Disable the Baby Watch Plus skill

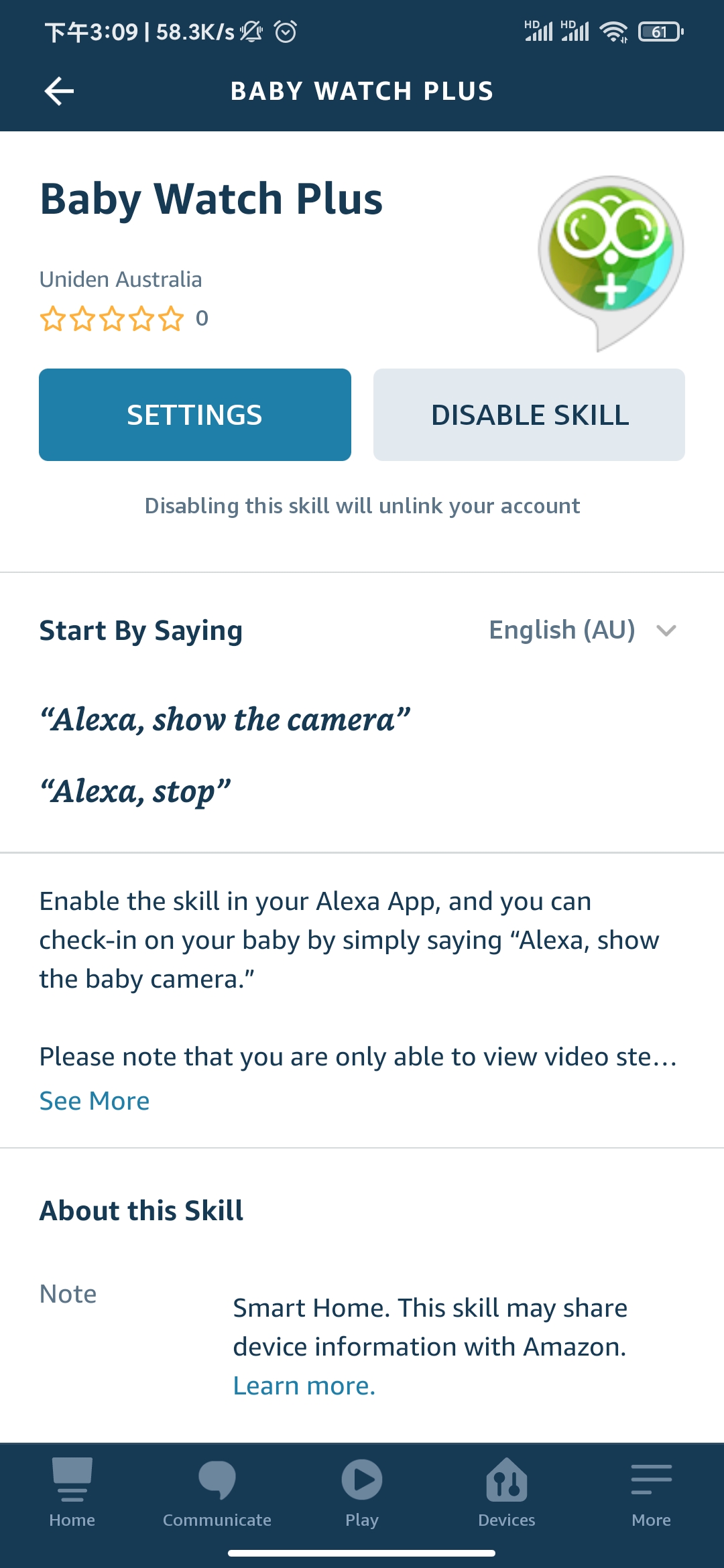tap(529, 415)
